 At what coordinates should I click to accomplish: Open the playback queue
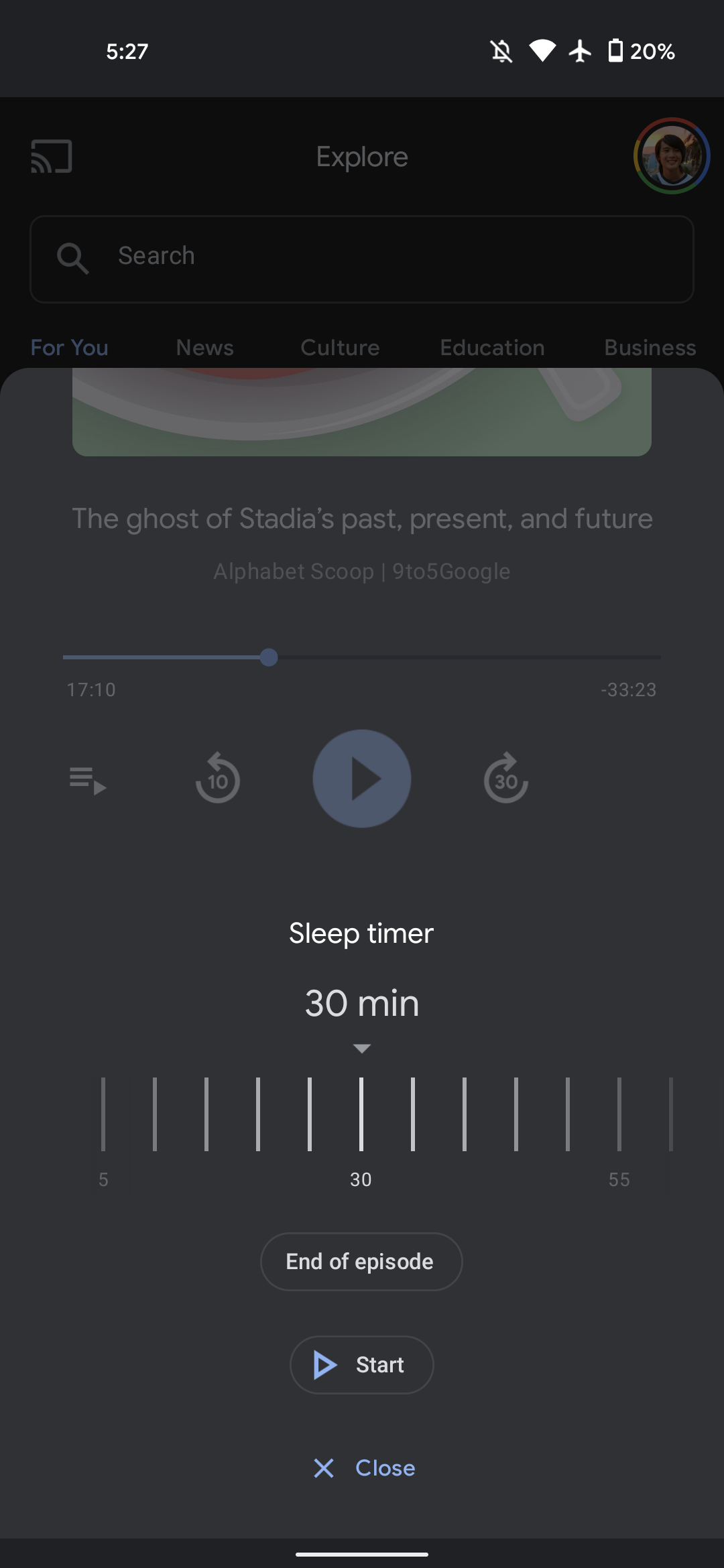point(87,780)
